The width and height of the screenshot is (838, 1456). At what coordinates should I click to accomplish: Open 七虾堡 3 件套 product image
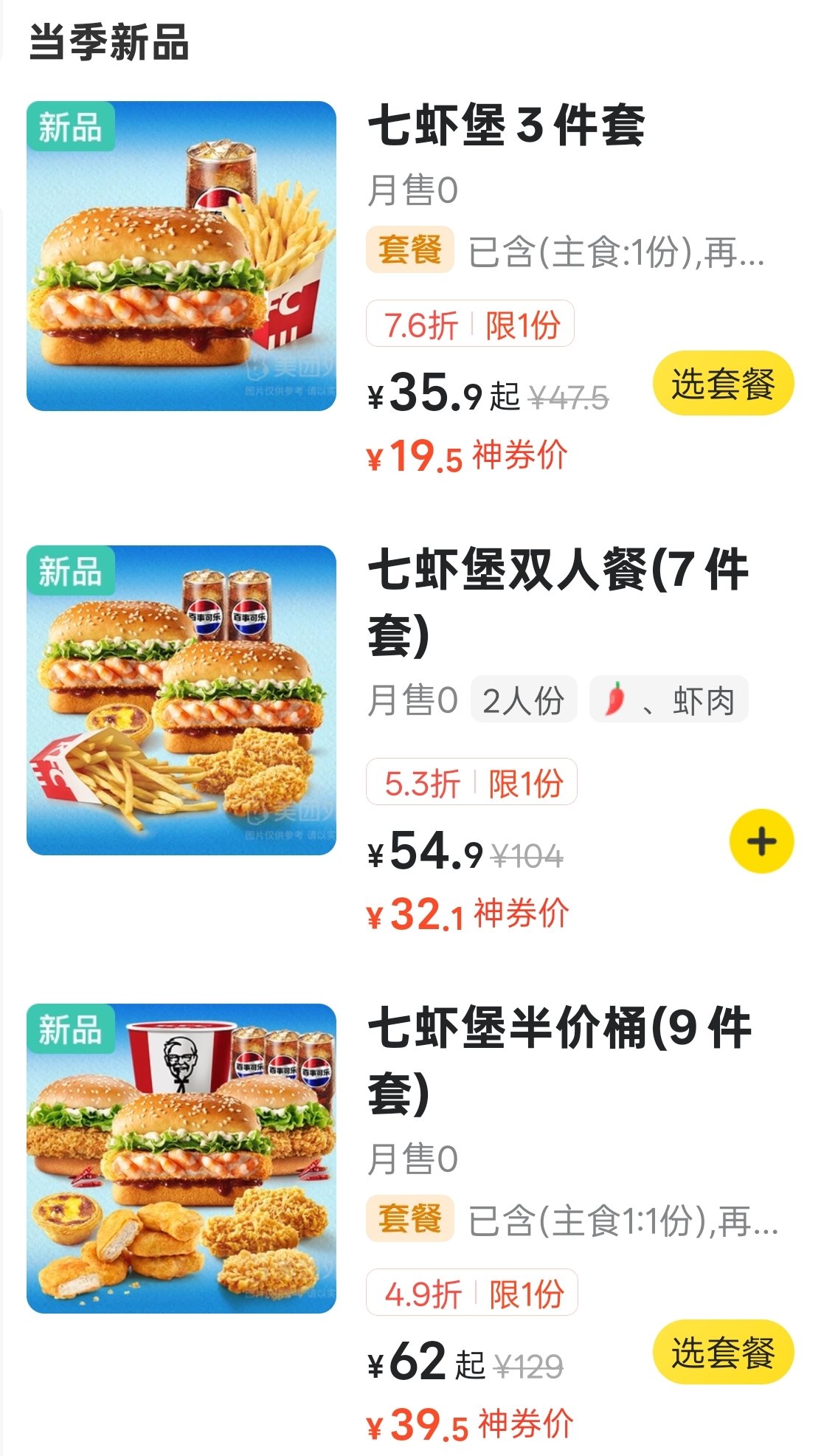click(181, 256)
